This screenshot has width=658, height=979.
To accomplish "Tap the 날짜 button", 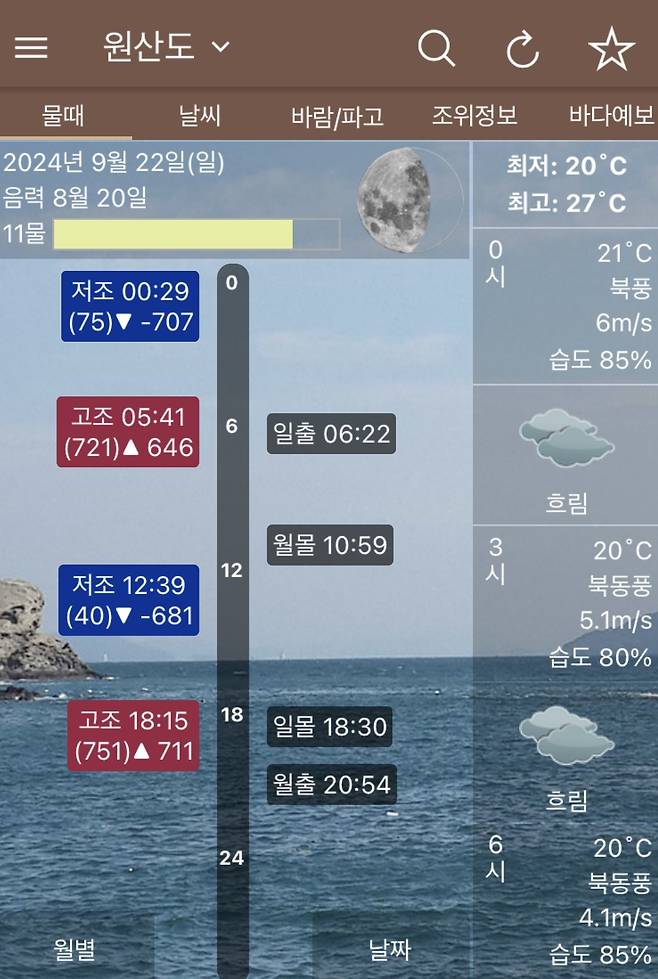I will pyautogui.click(x=390, y=948).
